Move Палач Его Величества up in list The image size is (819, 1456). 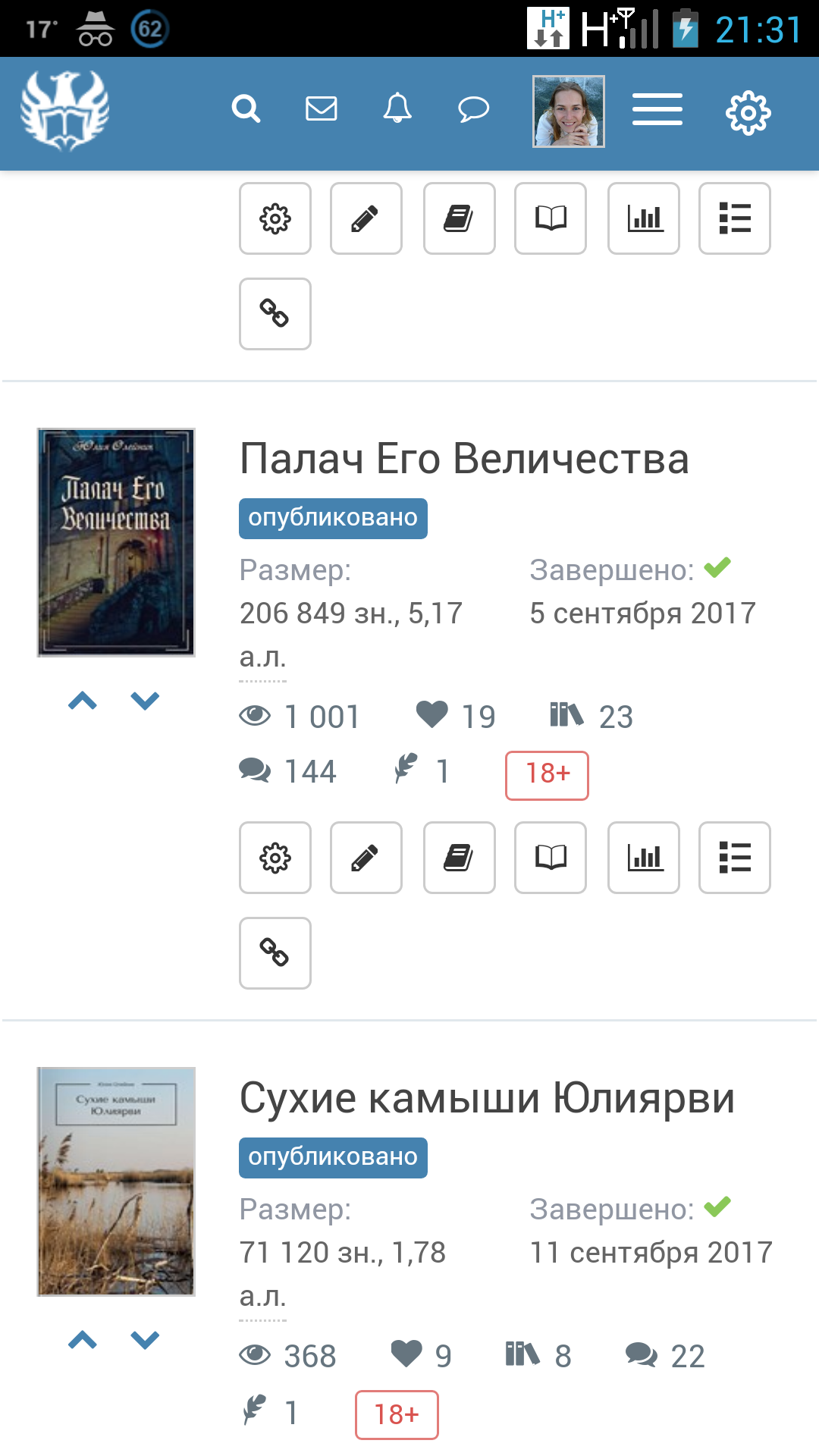point(83,701)
